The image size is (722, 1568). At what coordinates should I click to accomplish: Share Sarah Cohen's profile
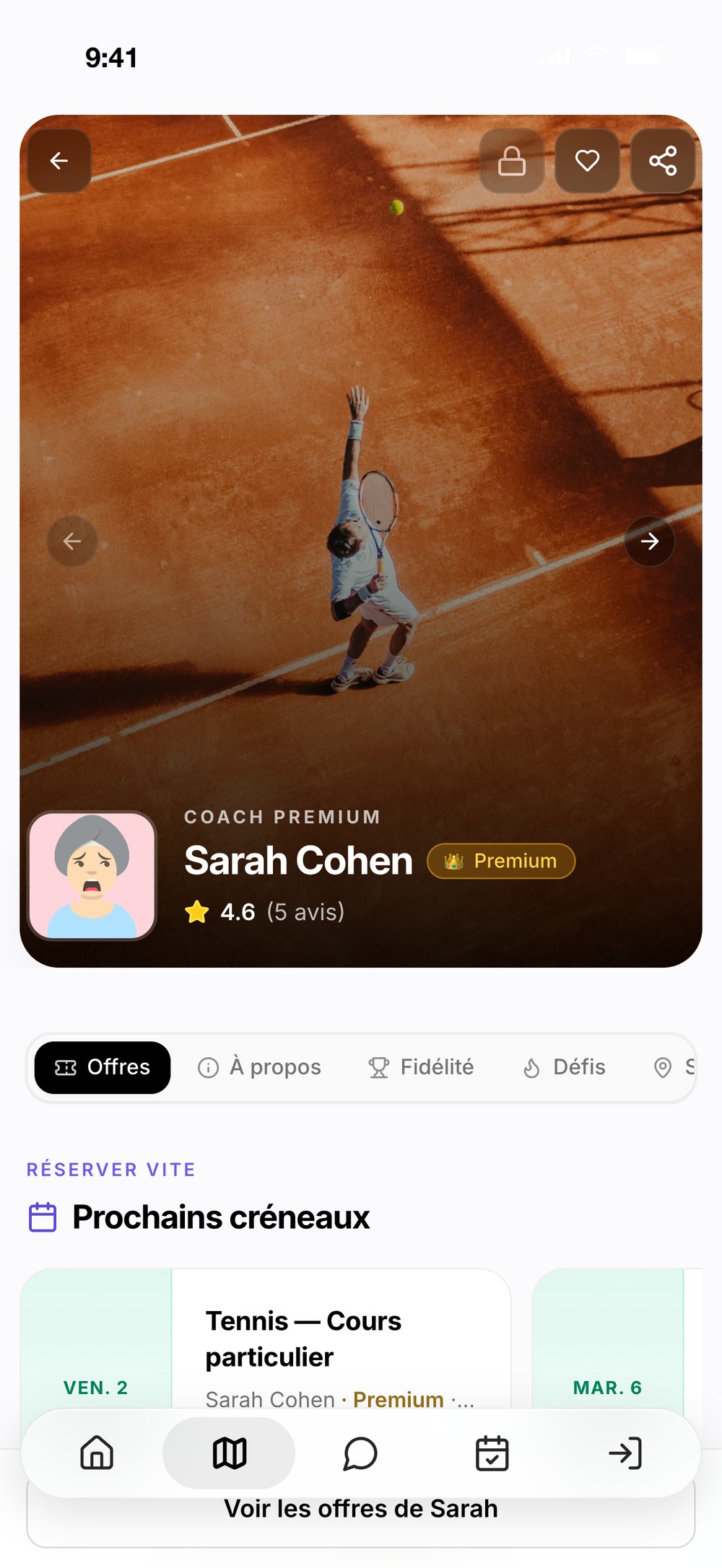click(663, 160)
